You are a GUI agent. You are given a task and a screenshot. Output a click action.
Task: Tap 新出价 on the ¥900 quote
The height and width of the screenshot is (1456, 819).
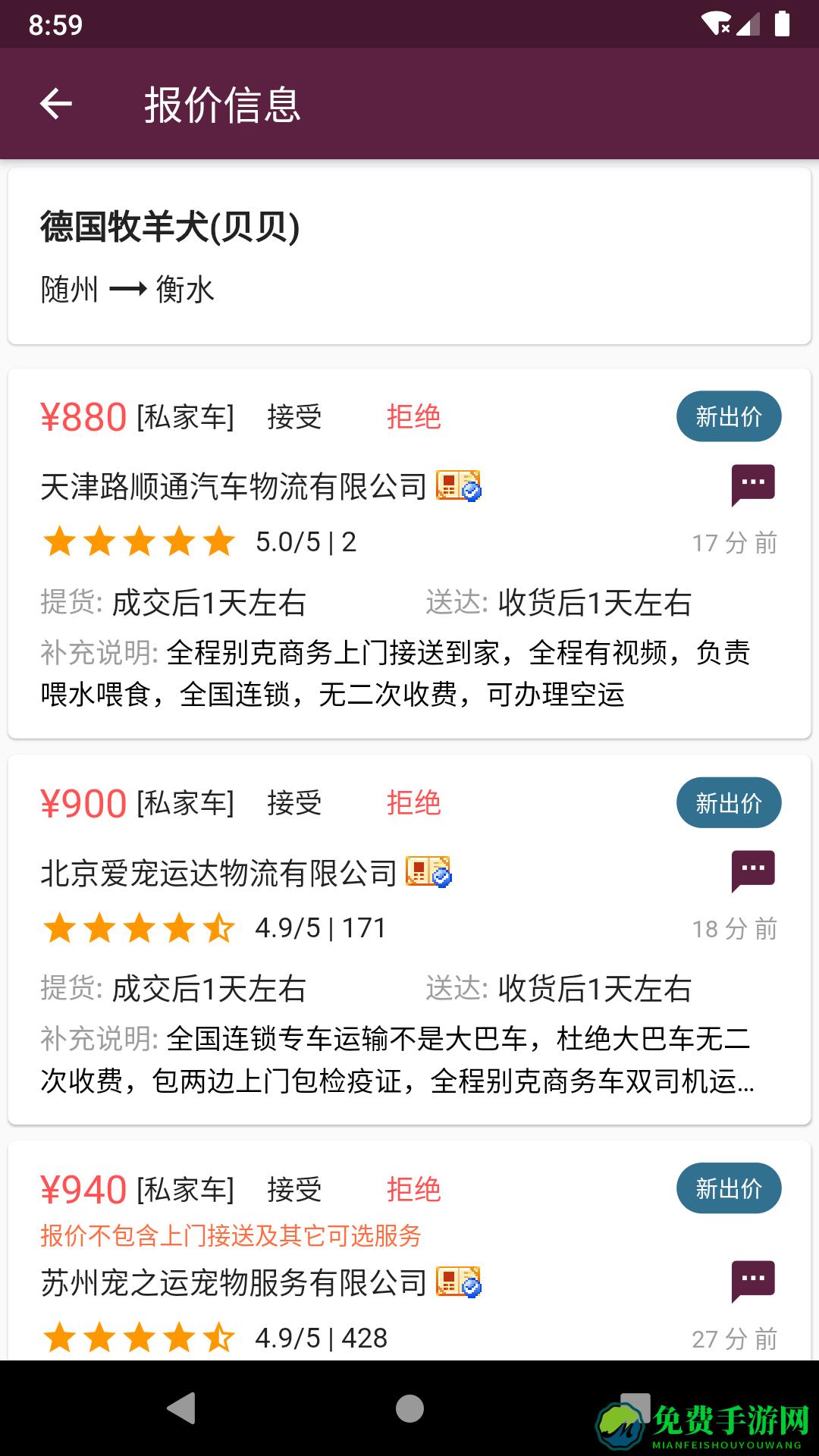click(730, 802)
